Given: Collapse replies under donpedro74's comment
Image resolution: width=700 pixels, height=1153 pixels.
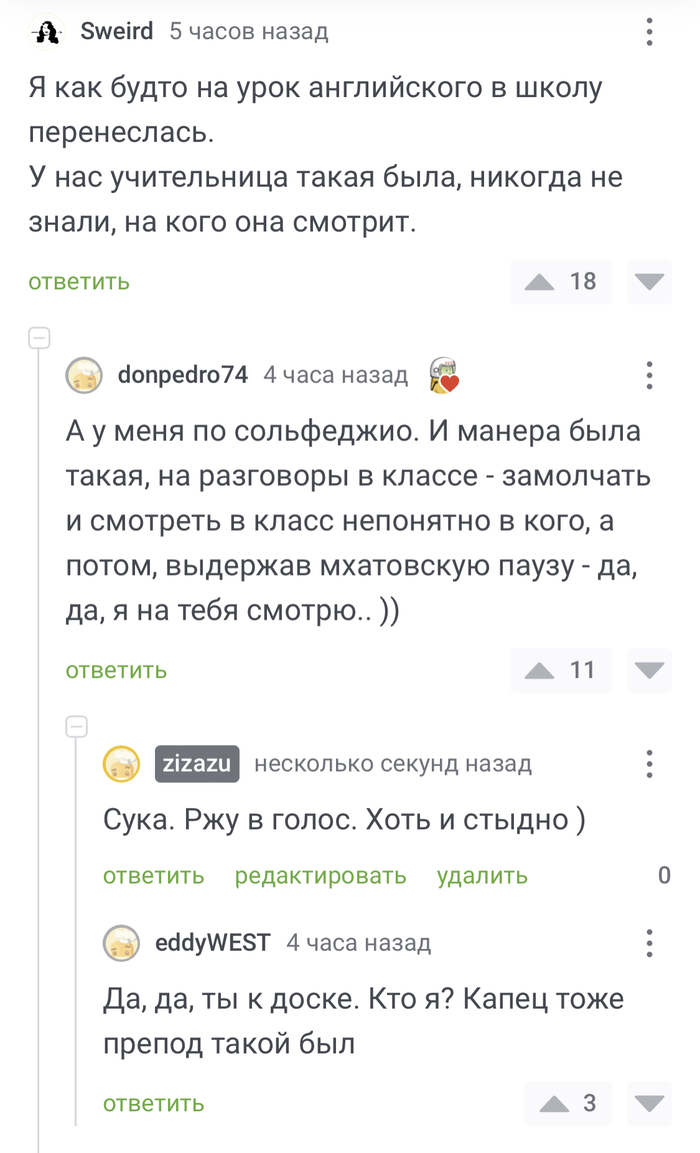Looking at the screenshot, I should [x=77, y=727].
